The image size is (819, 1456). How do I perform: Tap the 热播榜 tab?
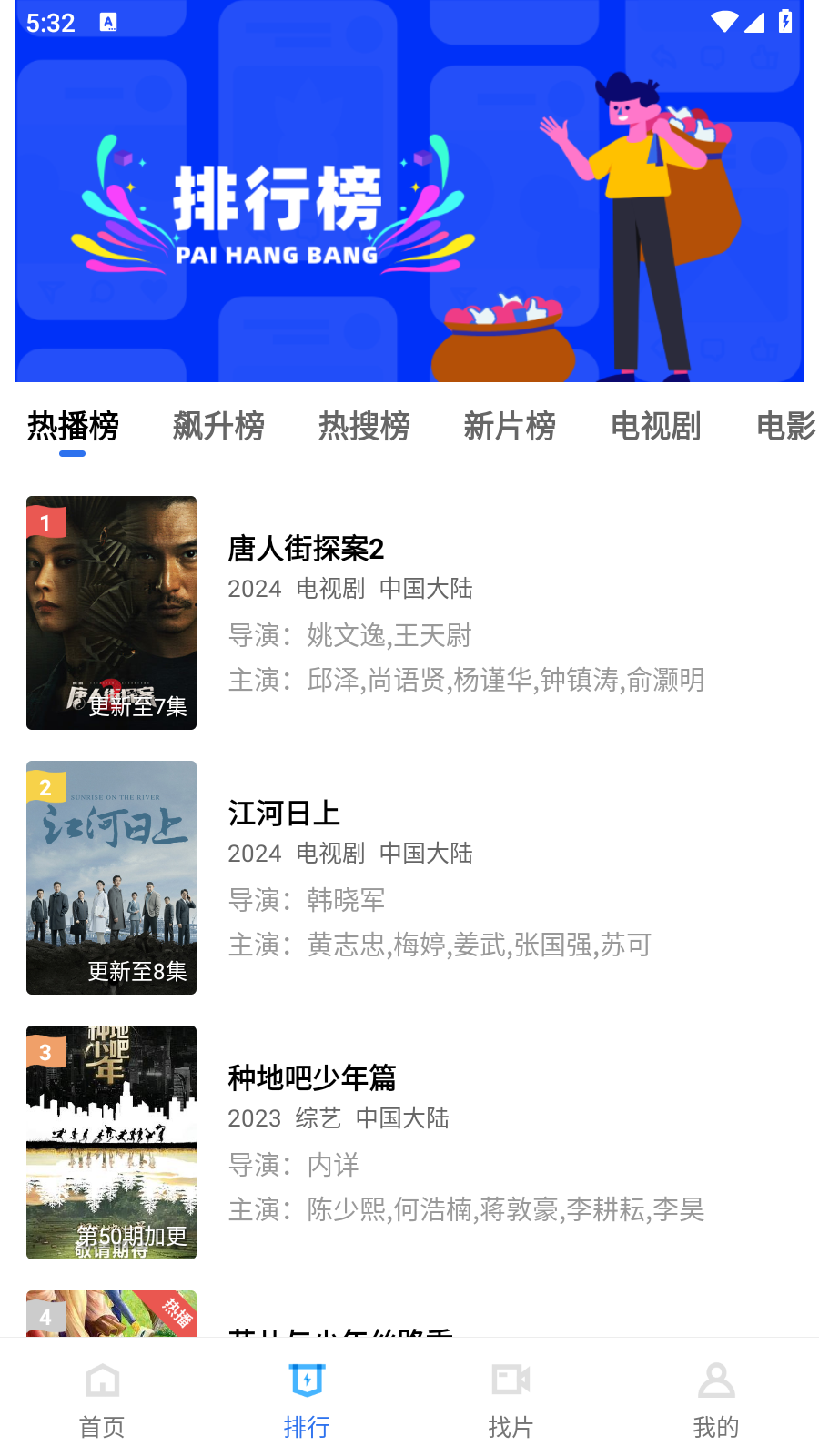73,426
